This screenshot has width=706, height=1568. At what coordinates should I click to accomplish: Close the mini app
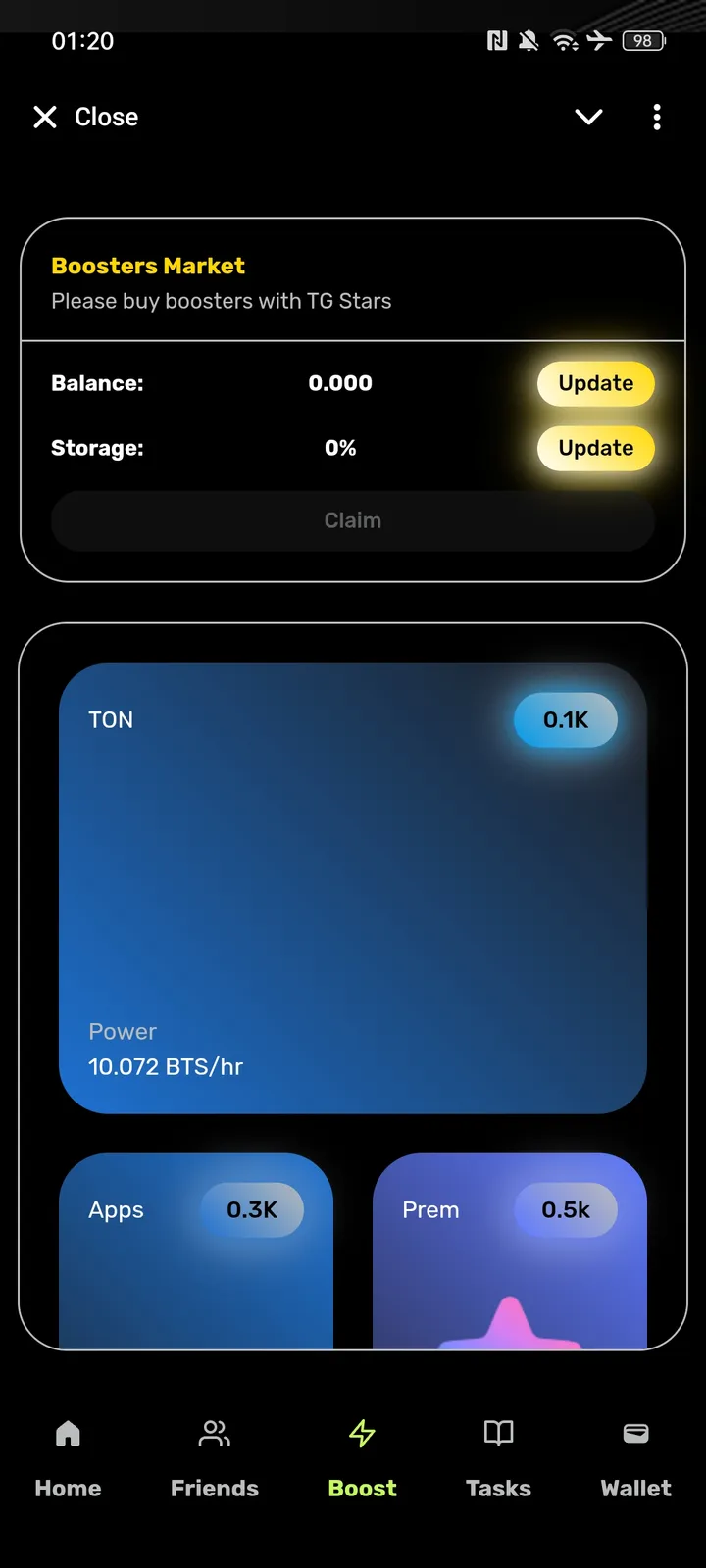click(85, 118)
